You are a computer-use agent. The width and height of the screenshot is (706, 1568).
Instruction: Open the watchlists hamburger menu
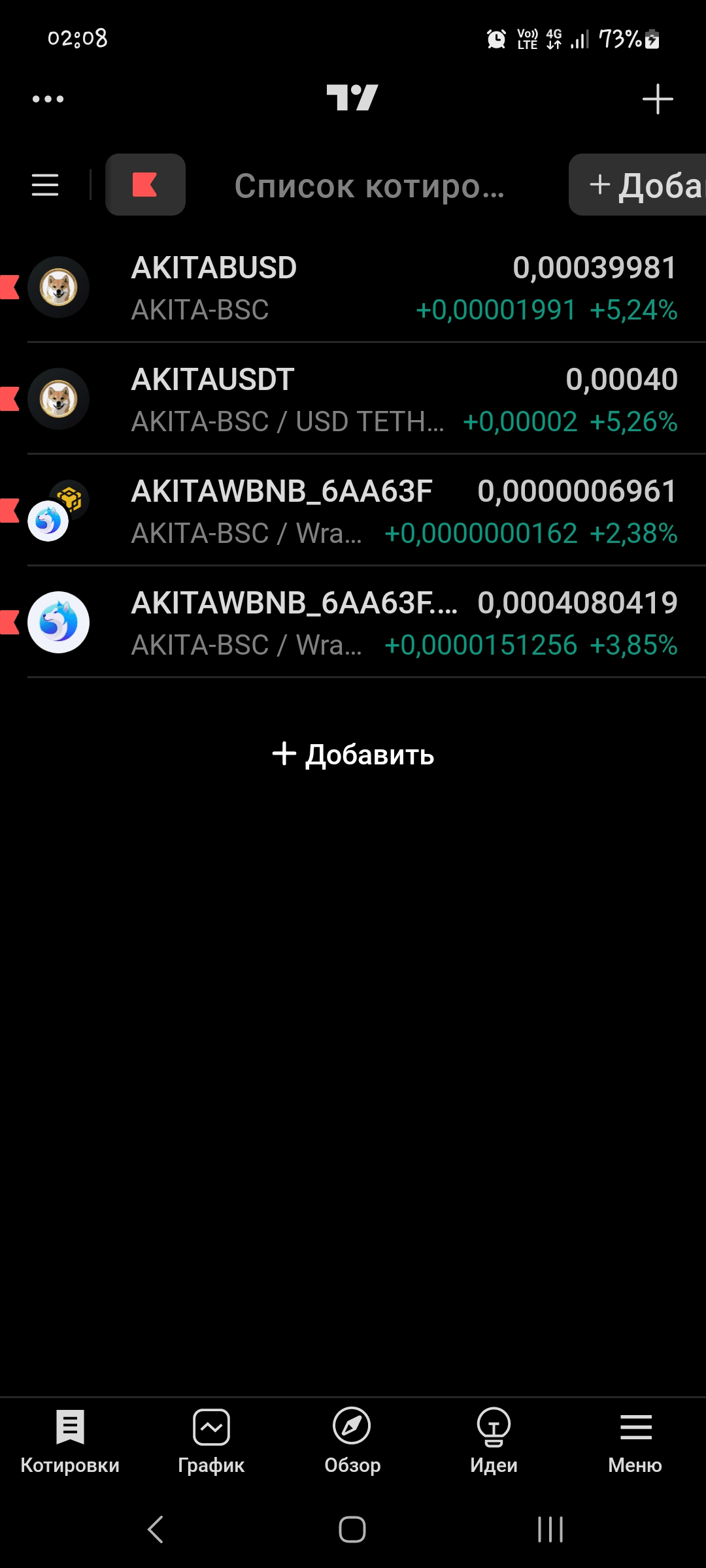click(45, 185)
